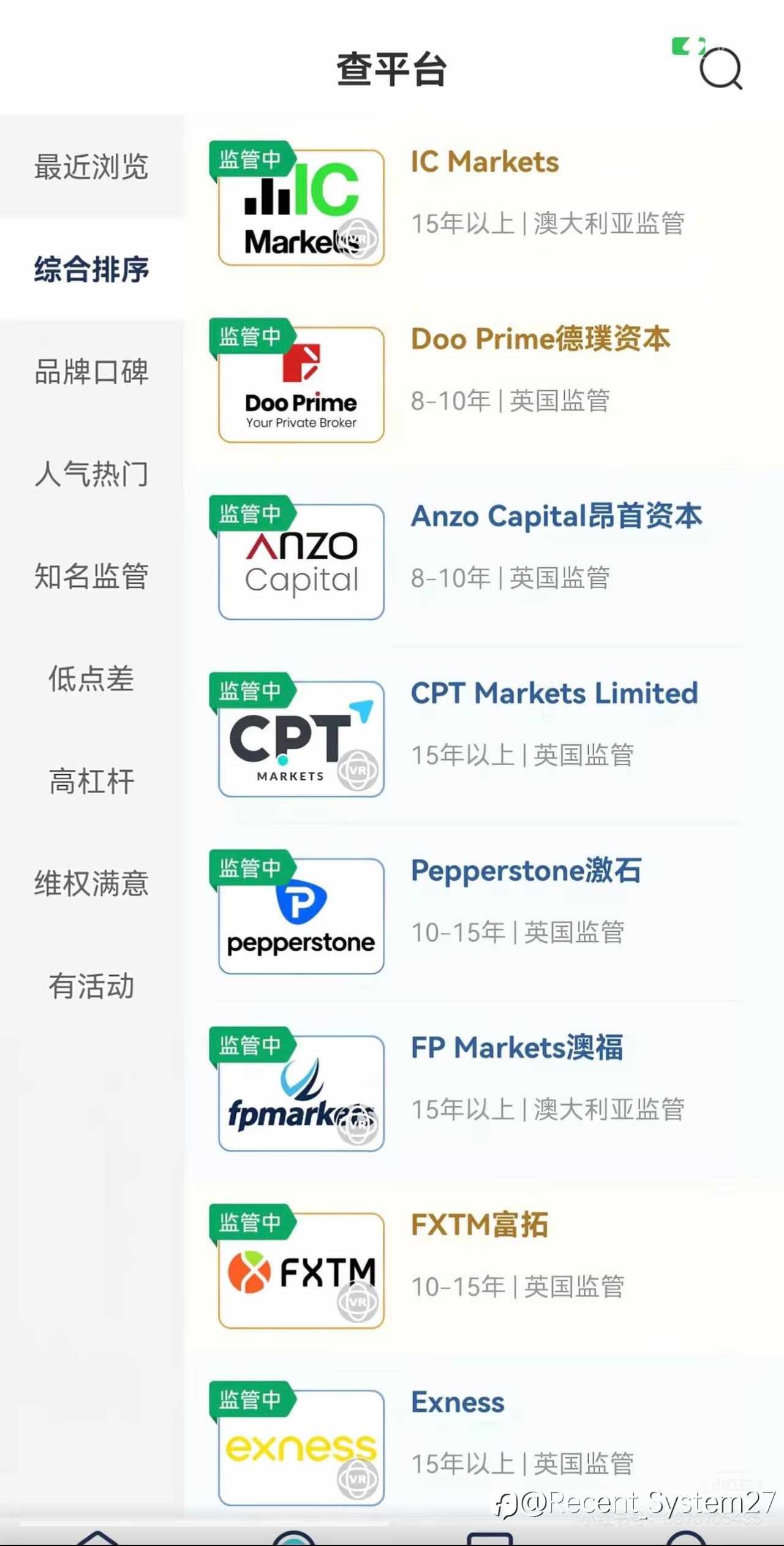The height and width of the screenshot is (1546, 784).
Task: Select the Exness broker list entry
Action: pos(458,1403)
